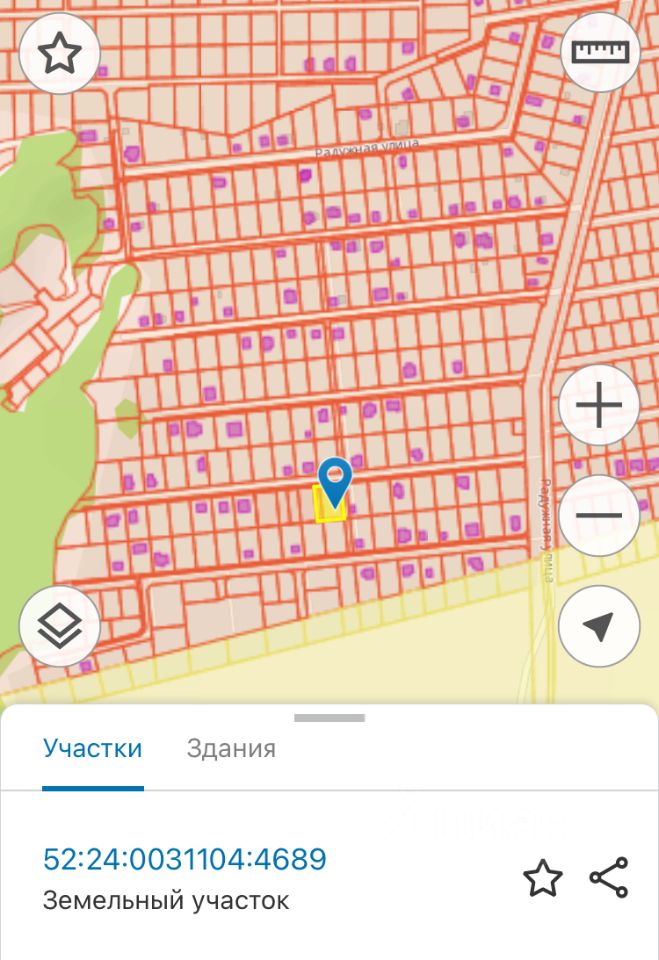659x960 pixels.
Task: Open the ruler measurement tool
Action: click(600, 52)
